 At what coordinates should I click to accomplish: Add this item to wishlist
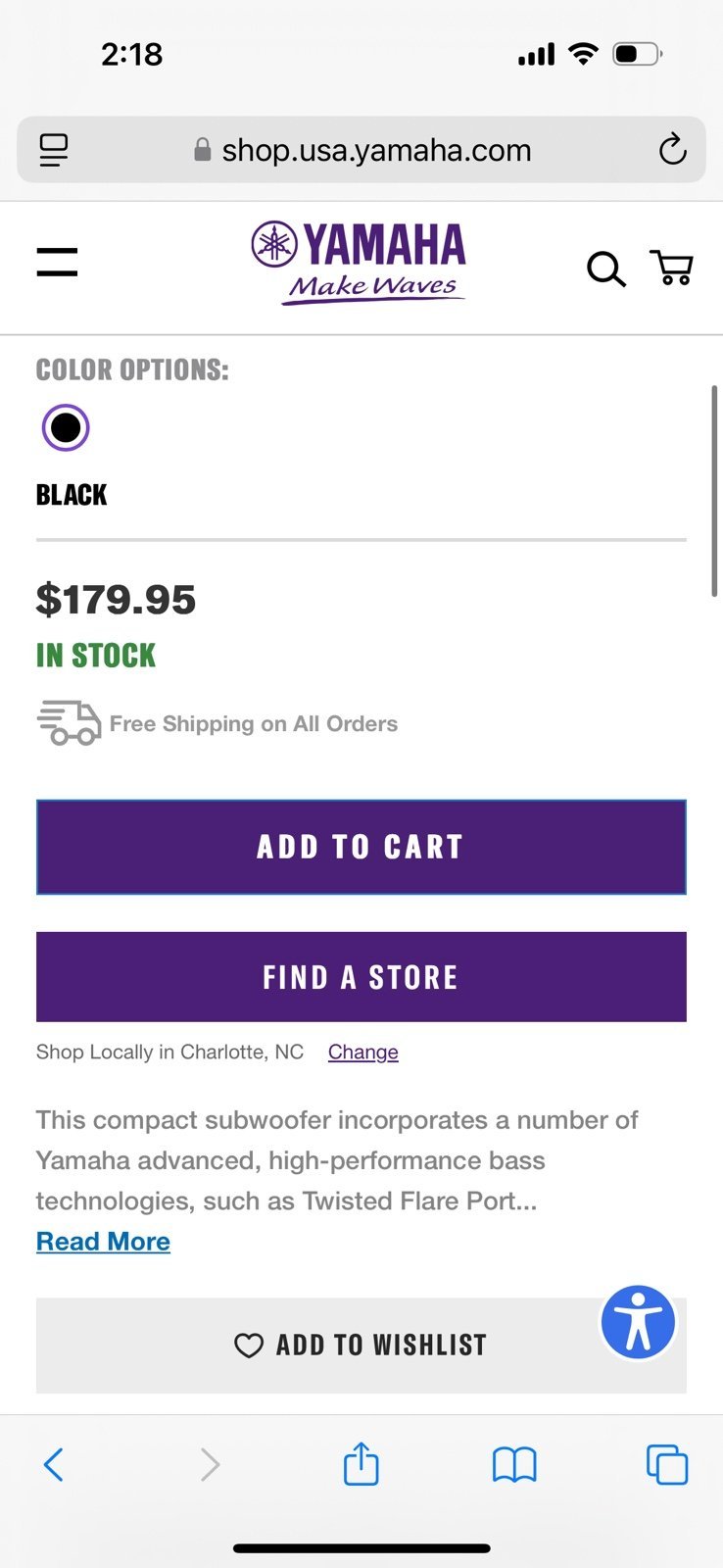tap(361, 1345)
